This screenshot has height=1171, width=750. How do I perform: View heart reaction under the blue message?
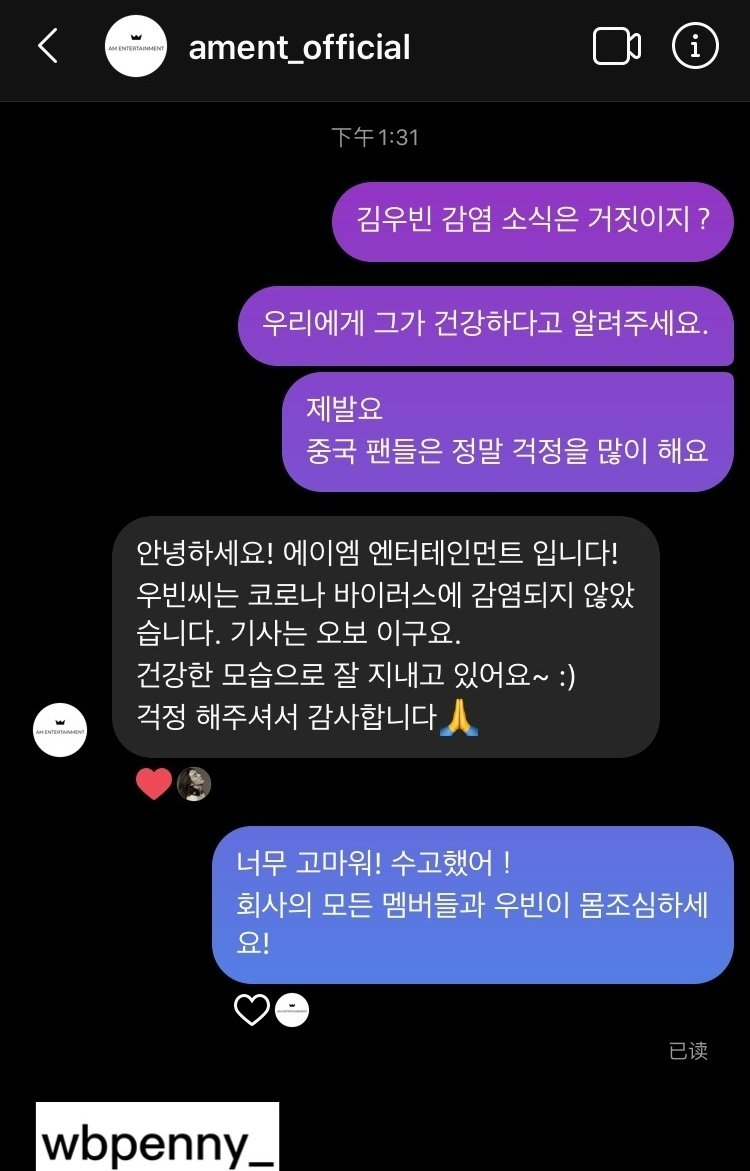tap(251, 1010)
